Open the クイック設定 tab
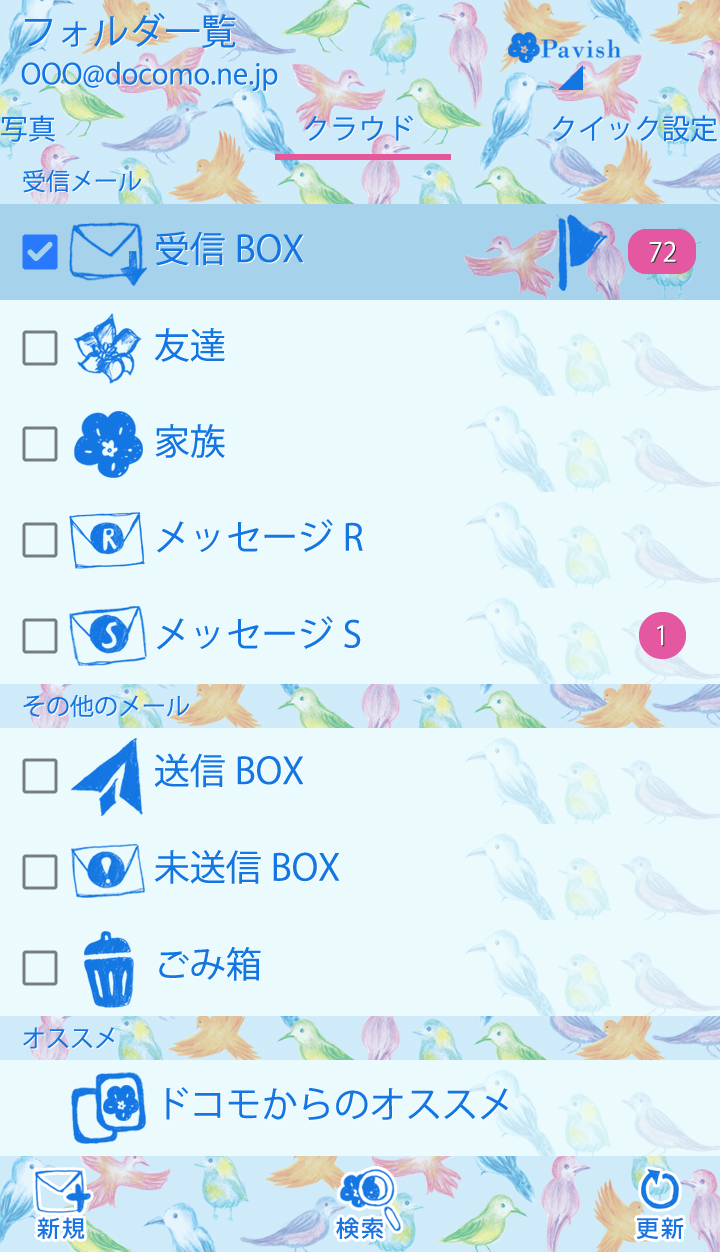 point(634,129)
